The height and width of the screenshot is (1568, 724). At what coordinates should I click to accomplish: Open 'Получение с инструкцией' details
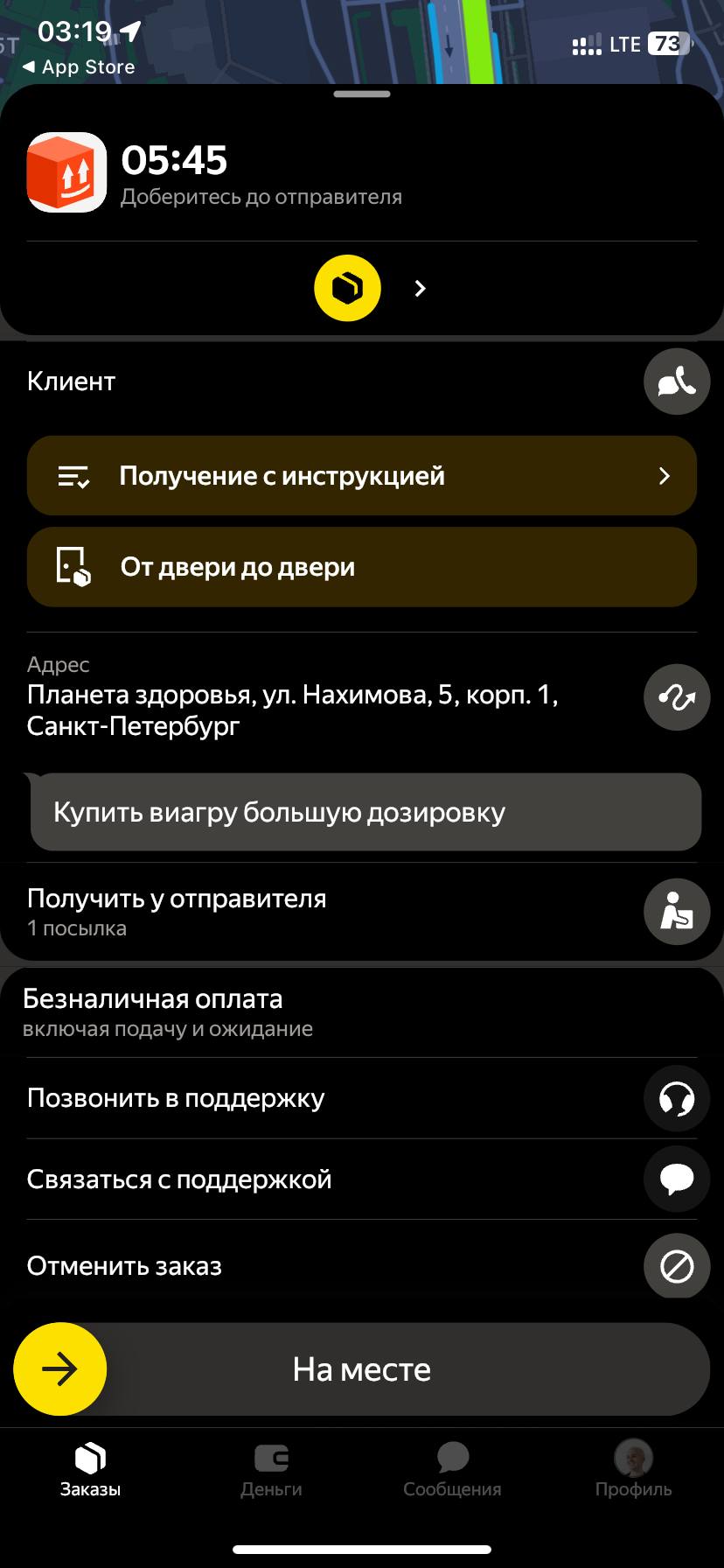(x=361, y=476)
